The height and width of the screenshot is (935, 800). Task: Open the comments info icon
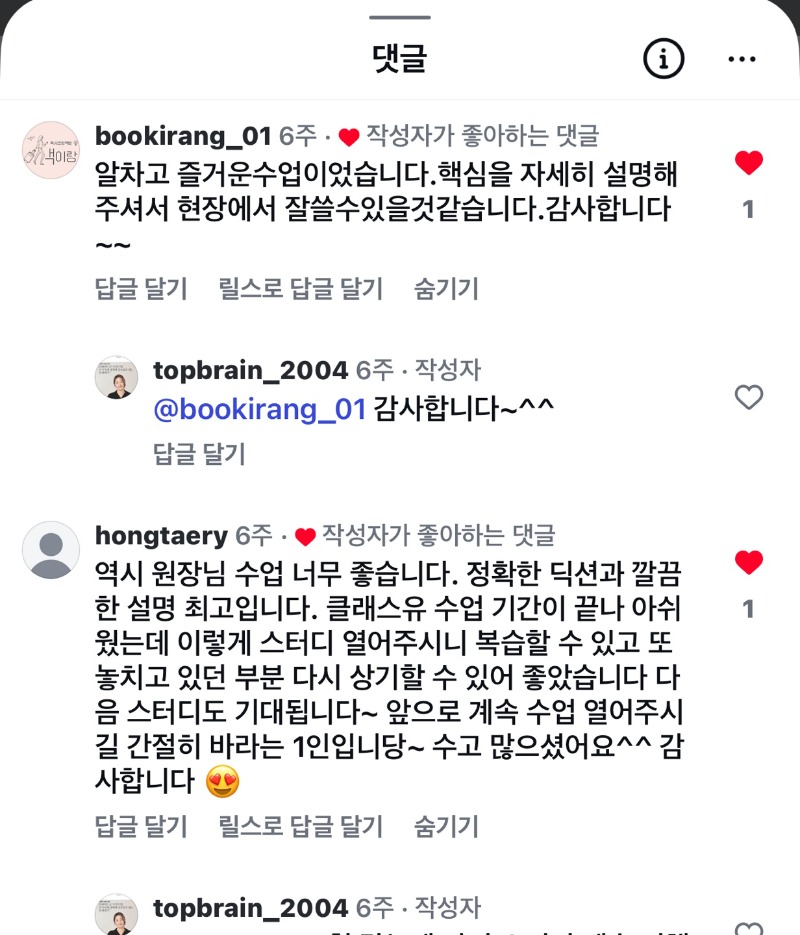[663, 60]
